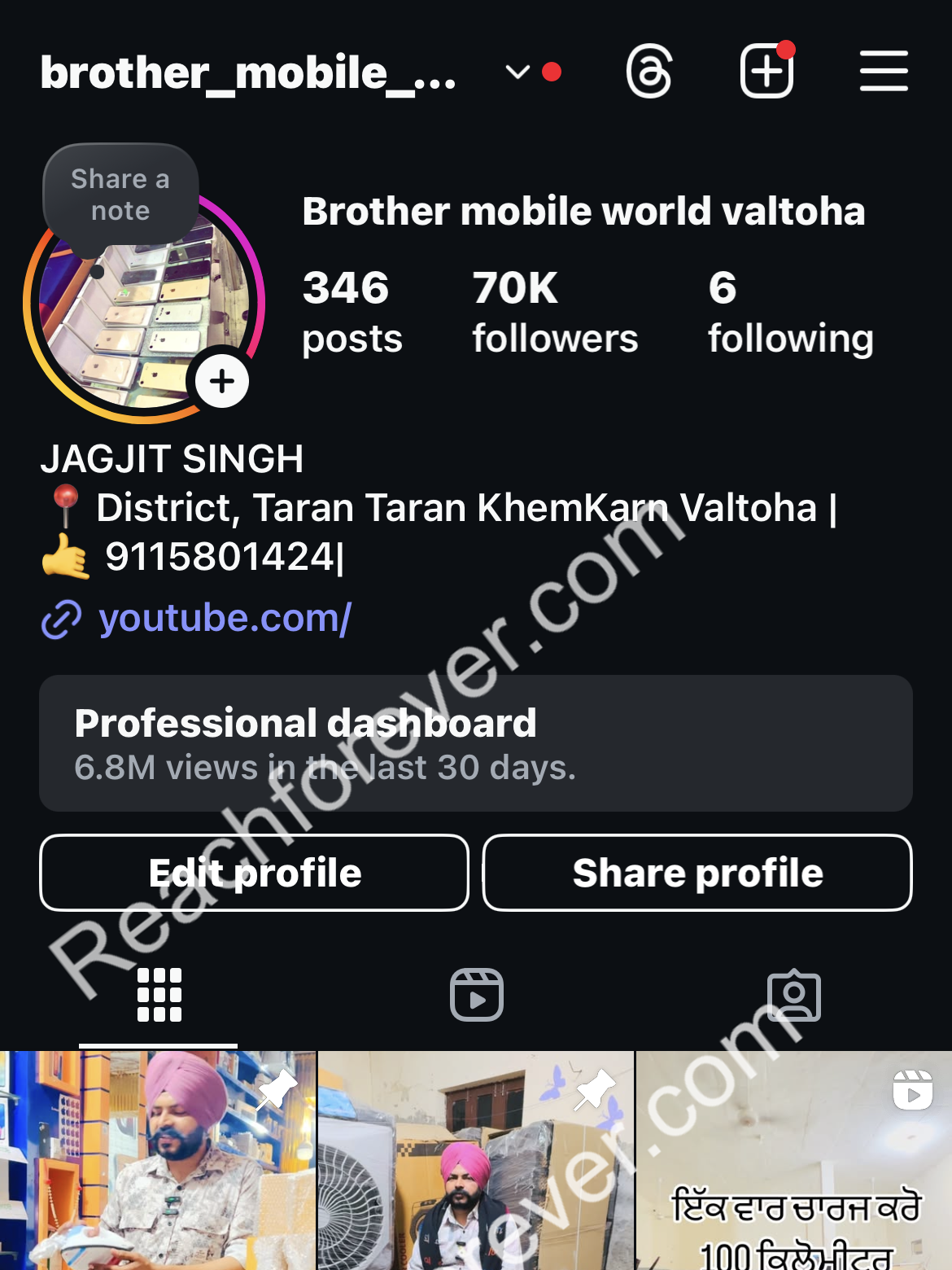The width and height of the screenshot is (952, 1270).
Task: Open the hamburger menu
Action: coord(884,72)
